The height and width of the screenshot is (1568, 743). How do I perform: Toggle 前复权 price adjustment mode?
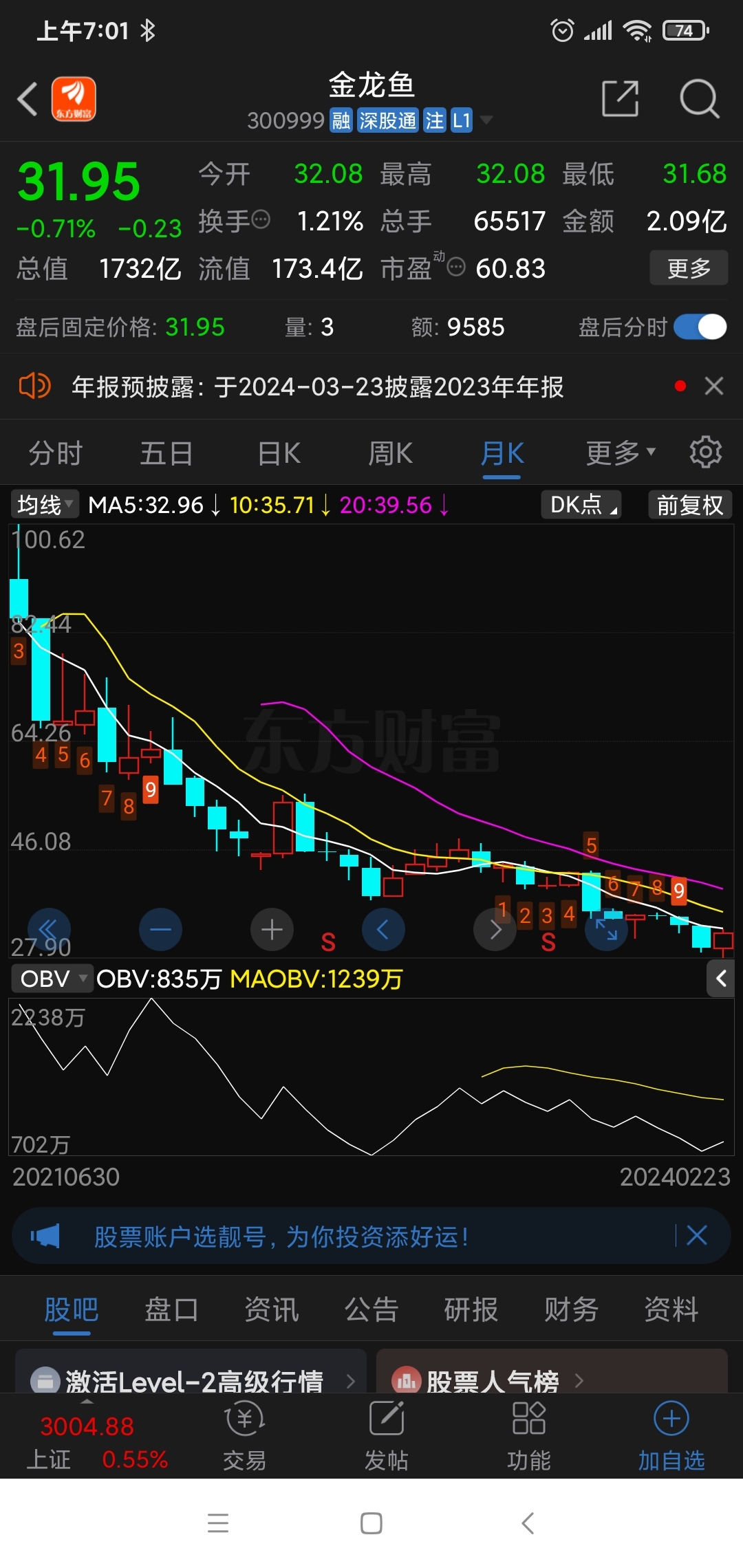tap(689, 504)
